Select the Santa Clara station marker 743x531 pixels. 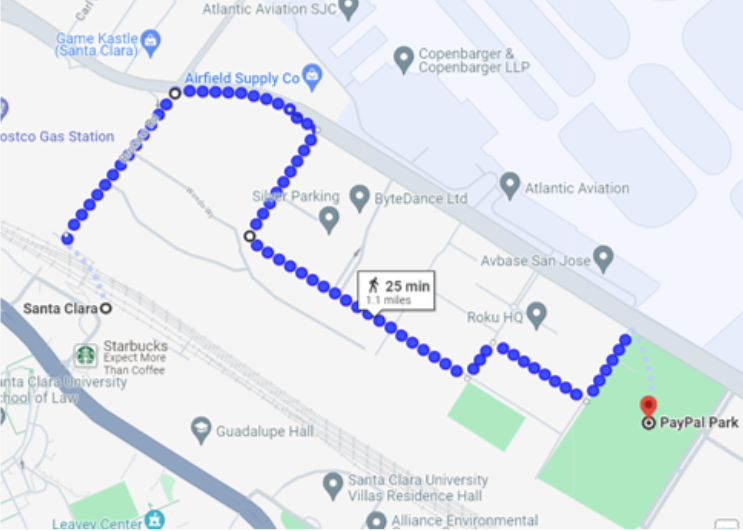[x=105, y=309]
